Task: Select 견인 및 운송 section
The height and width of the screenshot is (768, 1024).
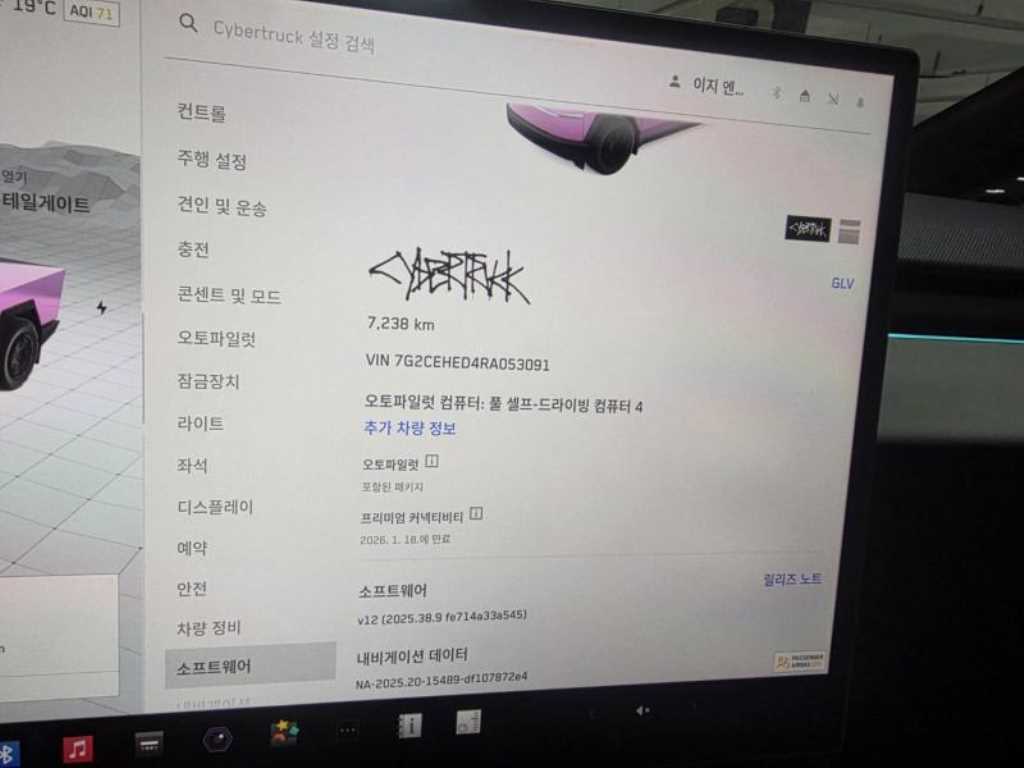Action: point(221,207)
